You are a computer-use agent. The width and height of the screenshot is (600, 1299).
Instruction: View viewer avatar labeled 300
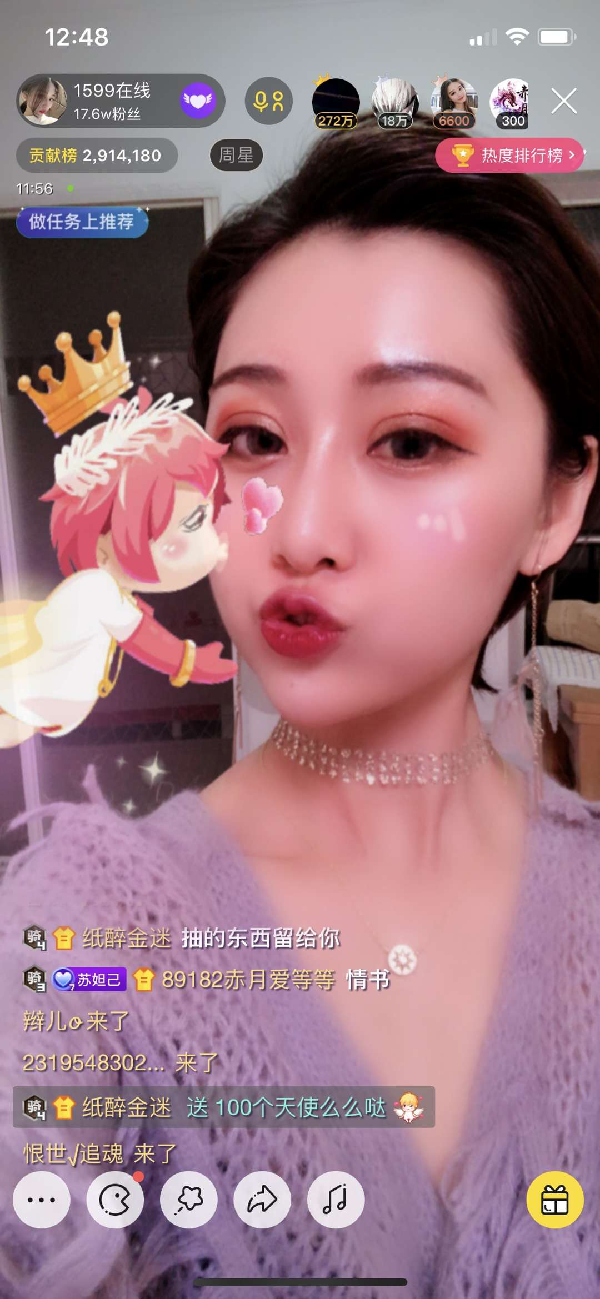(512, 101)
